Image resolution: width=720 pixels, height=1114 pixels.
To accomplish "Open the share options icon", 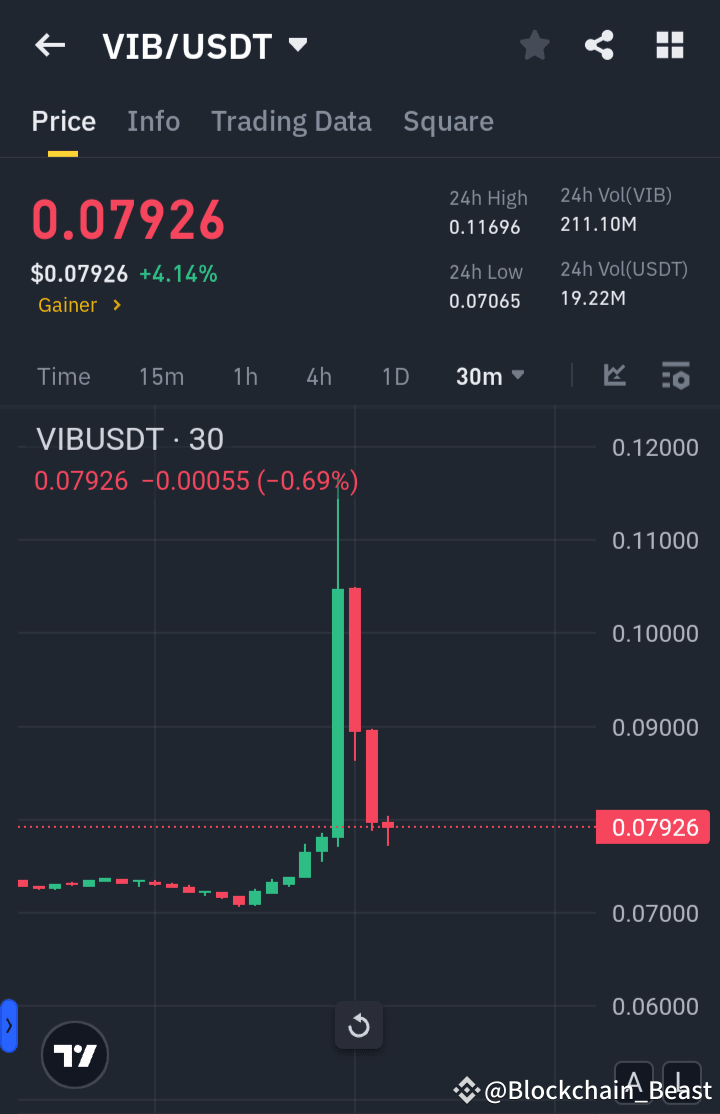I will pyautogui.click(x=599, y=44).
